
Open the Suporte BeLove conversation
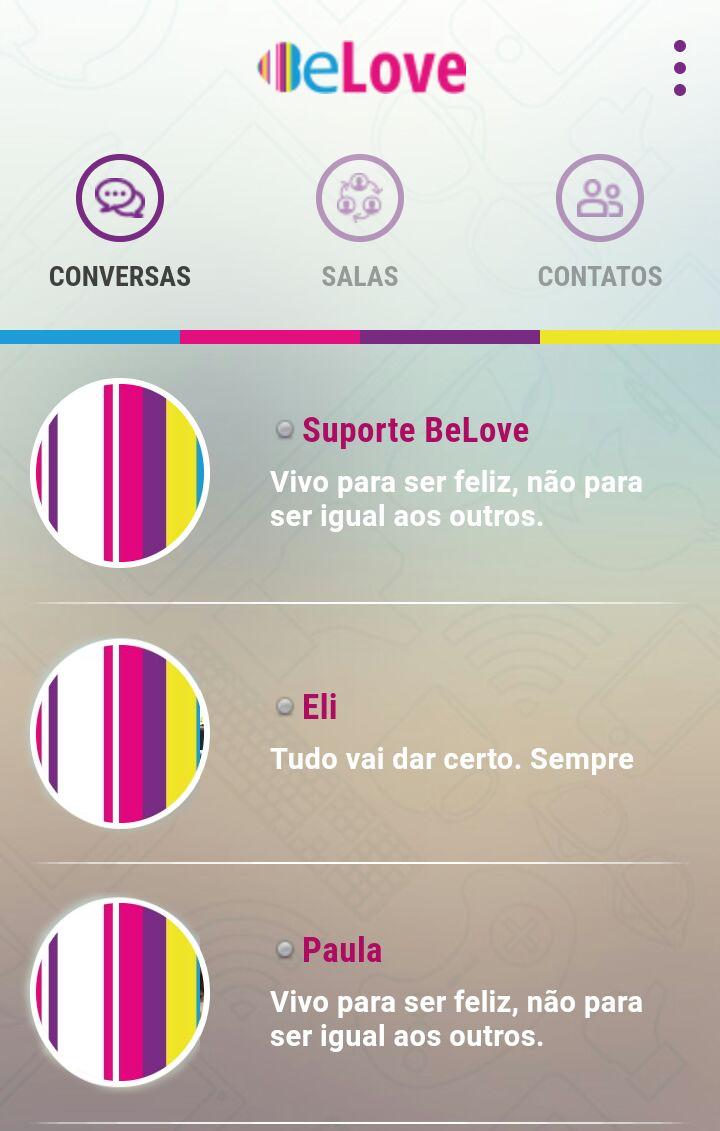coord(400,474)
